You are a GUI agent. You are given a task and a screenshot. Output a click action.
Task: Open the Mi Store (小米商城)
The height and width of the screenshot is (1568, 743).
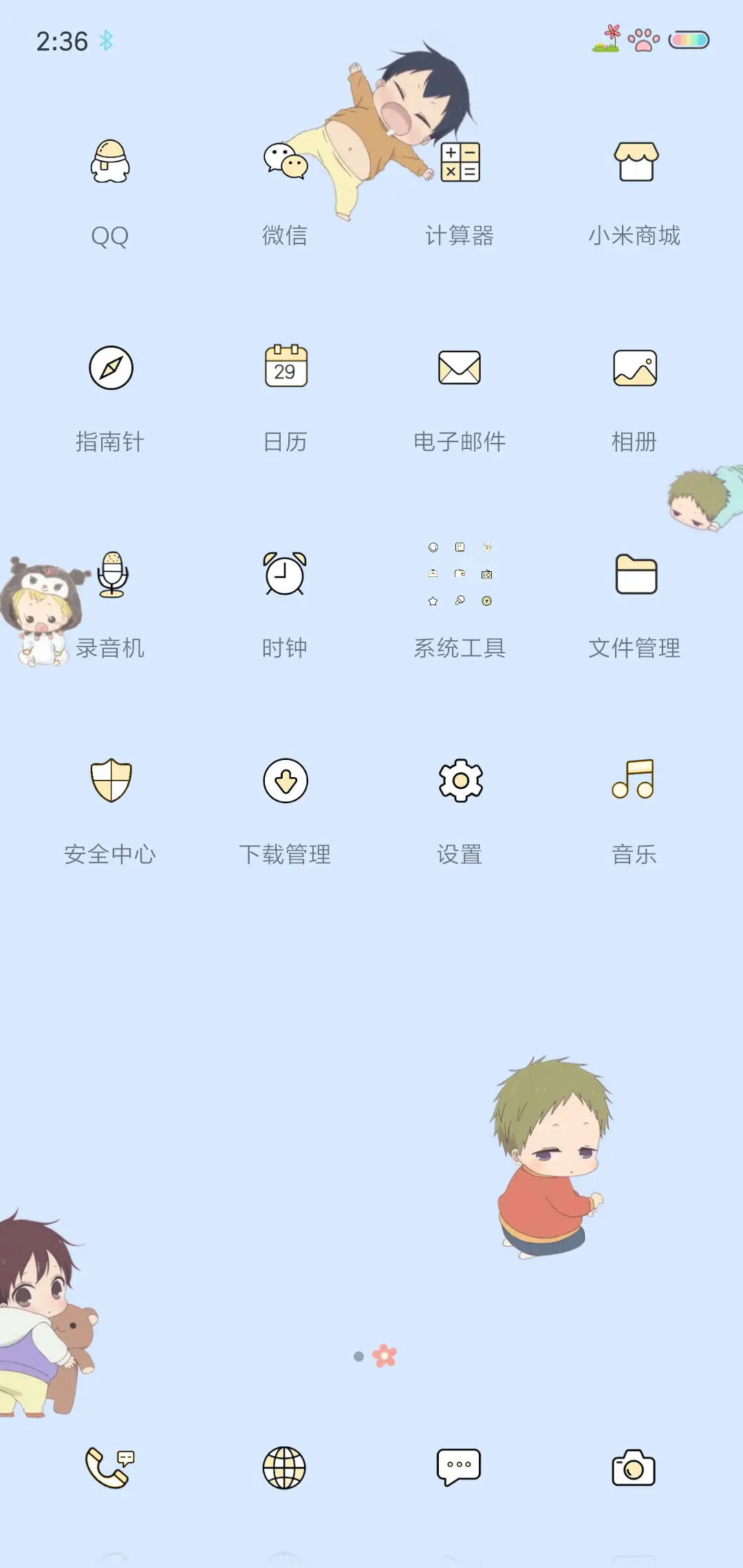[634, 165]
